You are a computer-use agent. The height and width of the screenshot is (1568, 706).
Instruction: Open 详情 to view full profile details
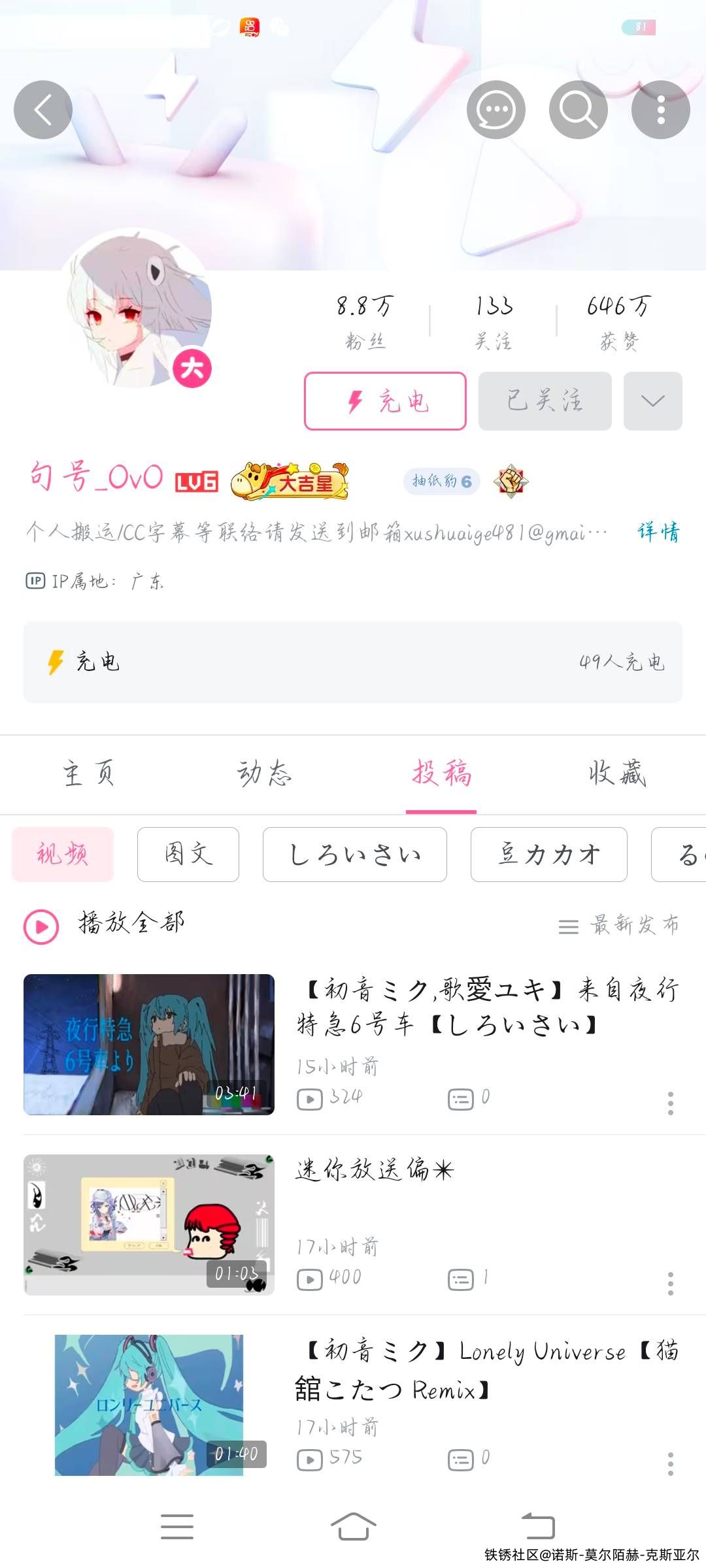click(x=658, y=532)
